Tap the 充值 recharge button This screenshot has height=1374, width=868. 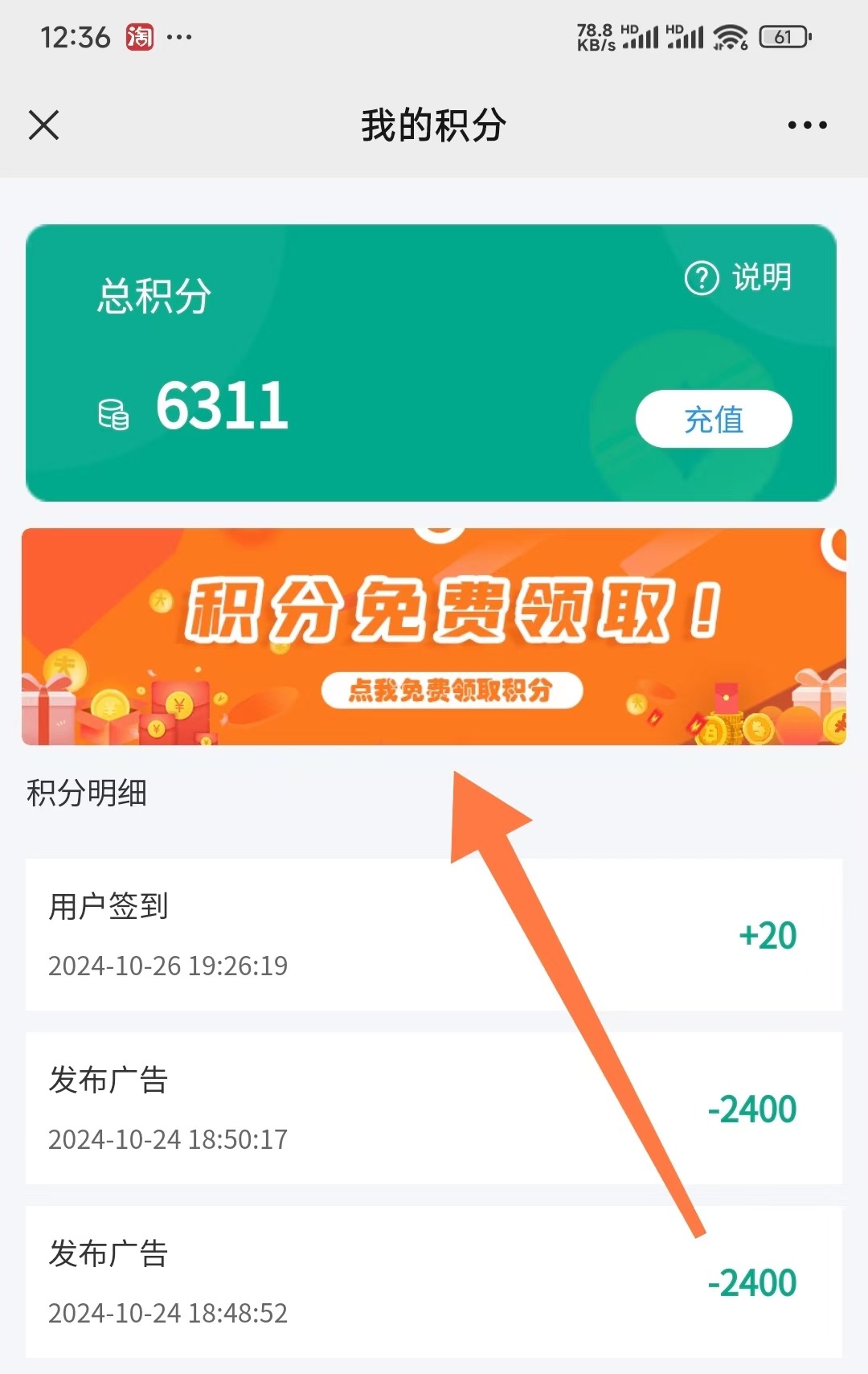[714, 419]
